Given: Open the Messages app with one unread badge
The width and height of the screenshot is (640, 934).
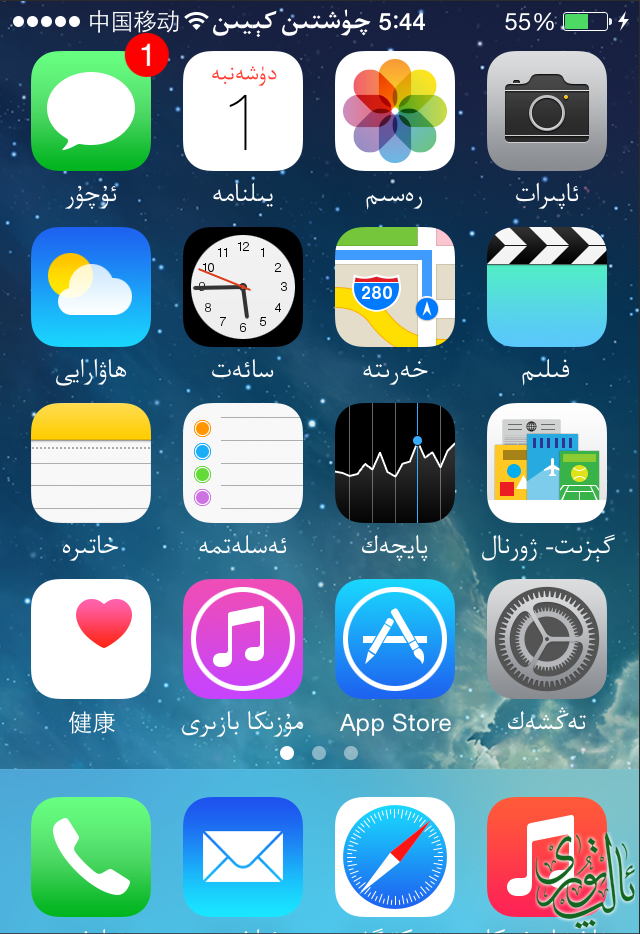Looking at the screenshot, I should click(91, 111).
